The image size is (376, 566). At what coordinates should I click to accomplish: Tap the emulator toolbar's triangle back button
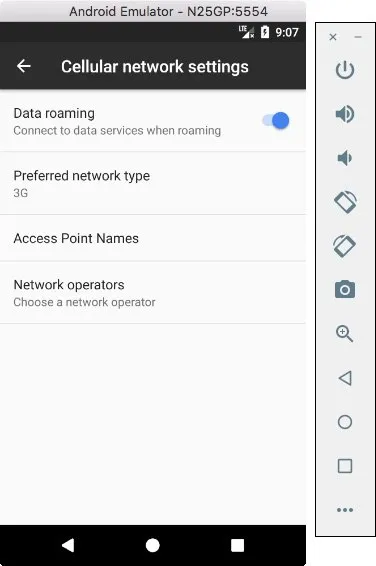click(345, 378)
